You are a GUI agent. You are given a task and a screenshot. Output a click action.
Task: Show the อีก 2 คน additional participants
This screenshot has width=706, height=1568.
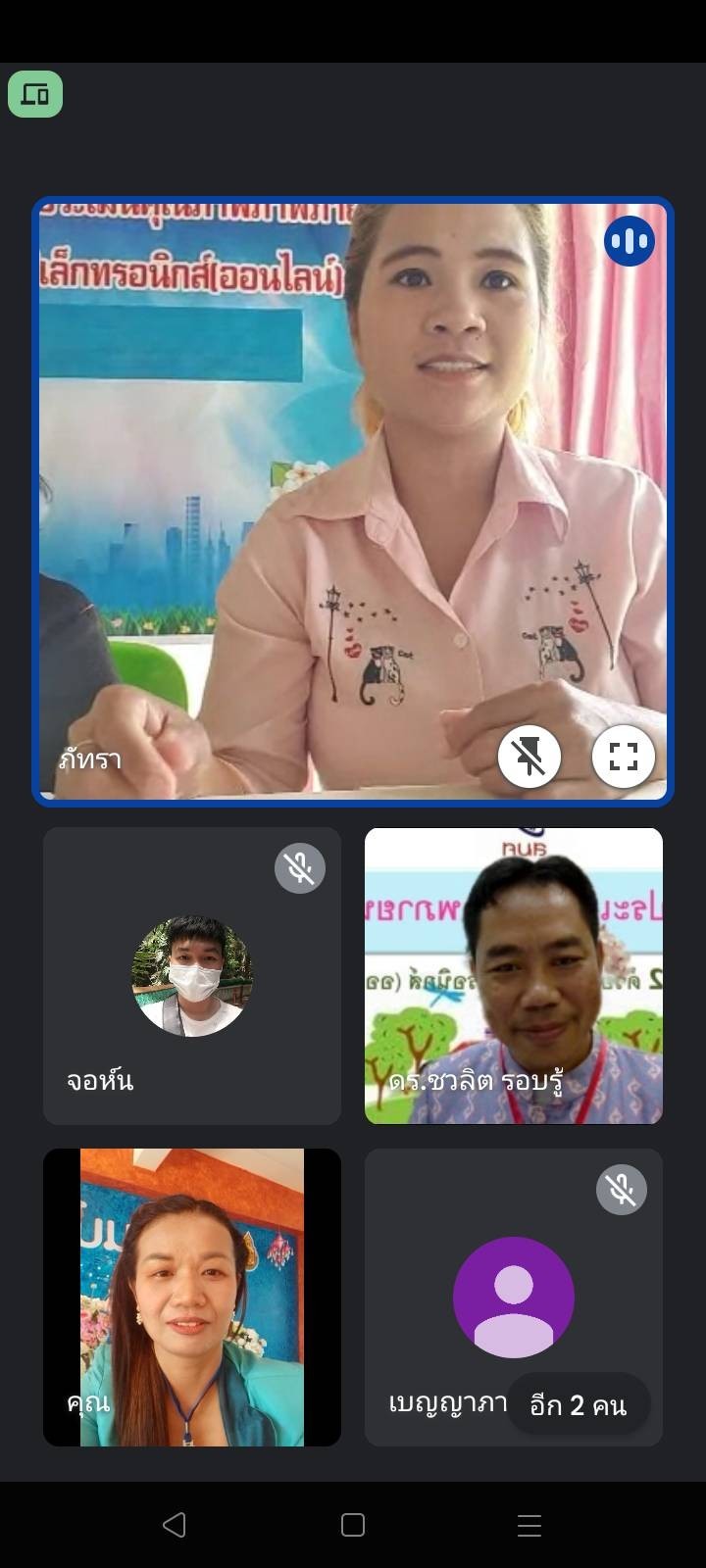click(578, 1405)
